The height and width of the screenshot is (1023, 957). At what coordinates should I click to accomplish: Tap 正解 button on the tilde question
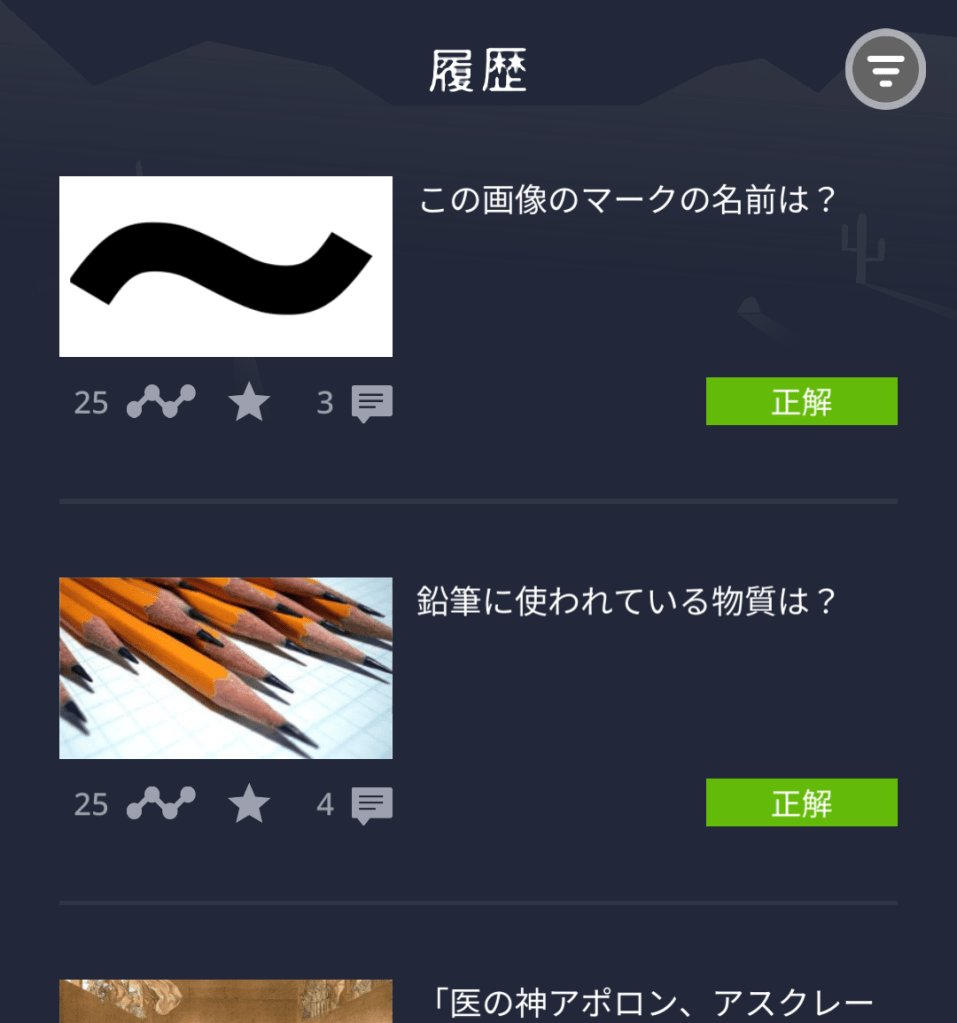(x=801, y=401)
